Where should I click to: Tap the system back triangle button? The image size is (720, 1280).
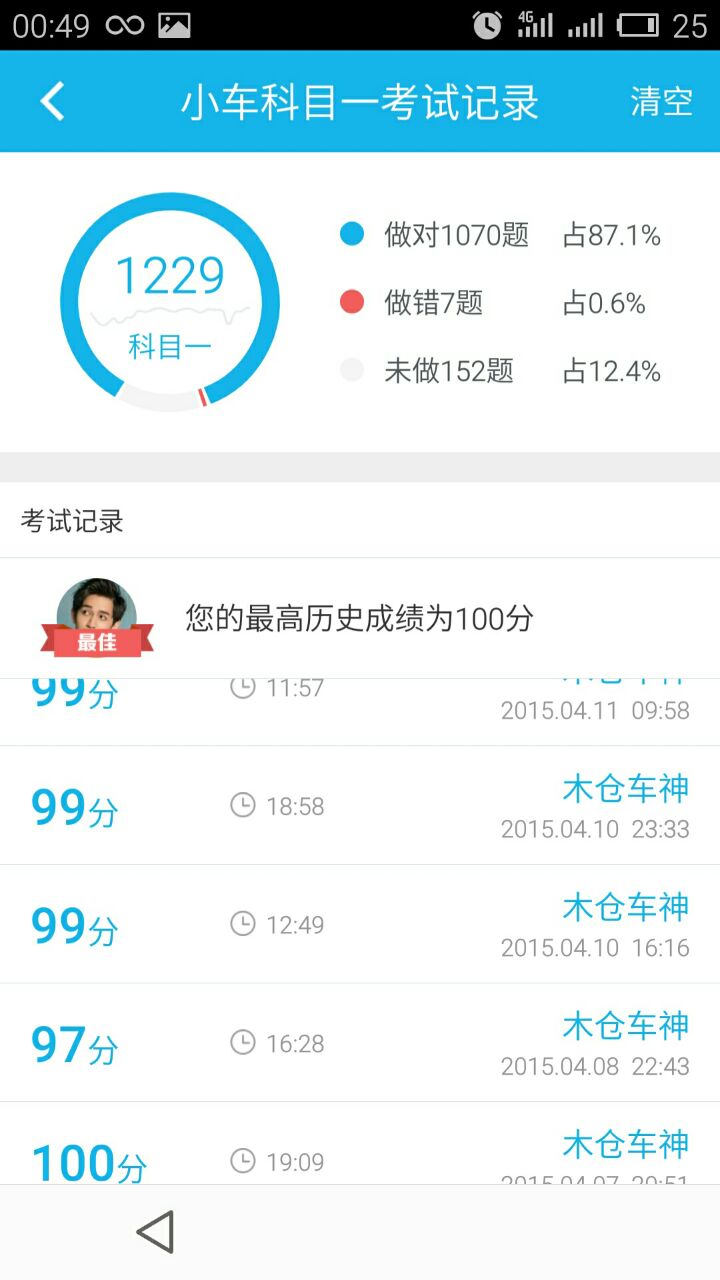click(x=156, y=1232)
